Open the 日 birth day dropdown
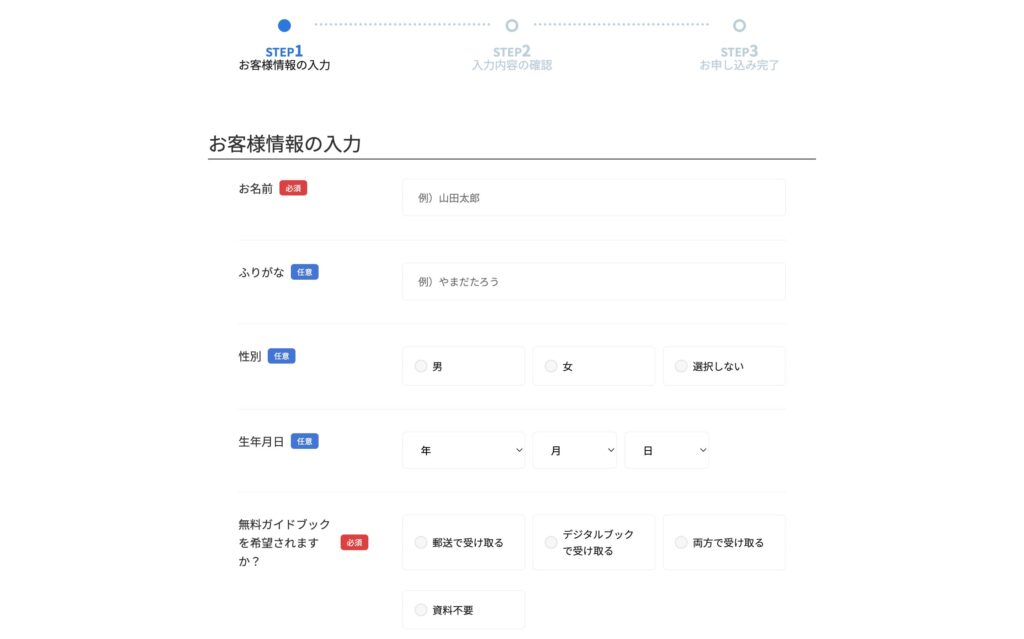 point(666,451)
